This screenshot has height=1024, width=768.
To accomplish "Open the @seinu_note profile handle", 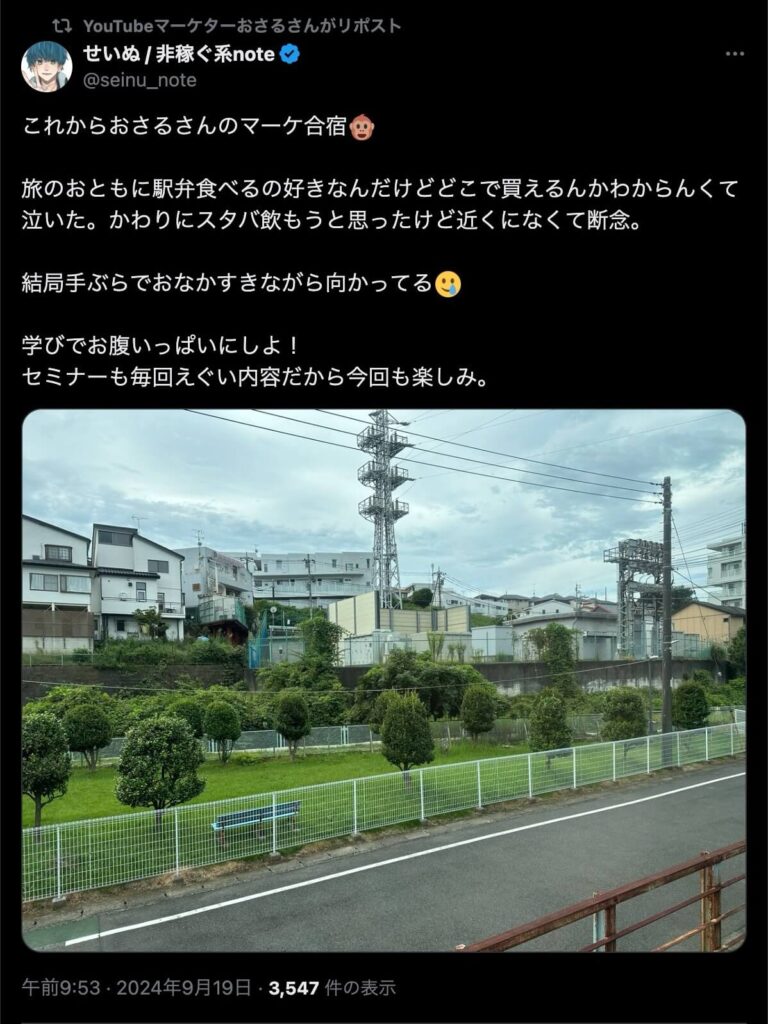I will pos(140,80).
